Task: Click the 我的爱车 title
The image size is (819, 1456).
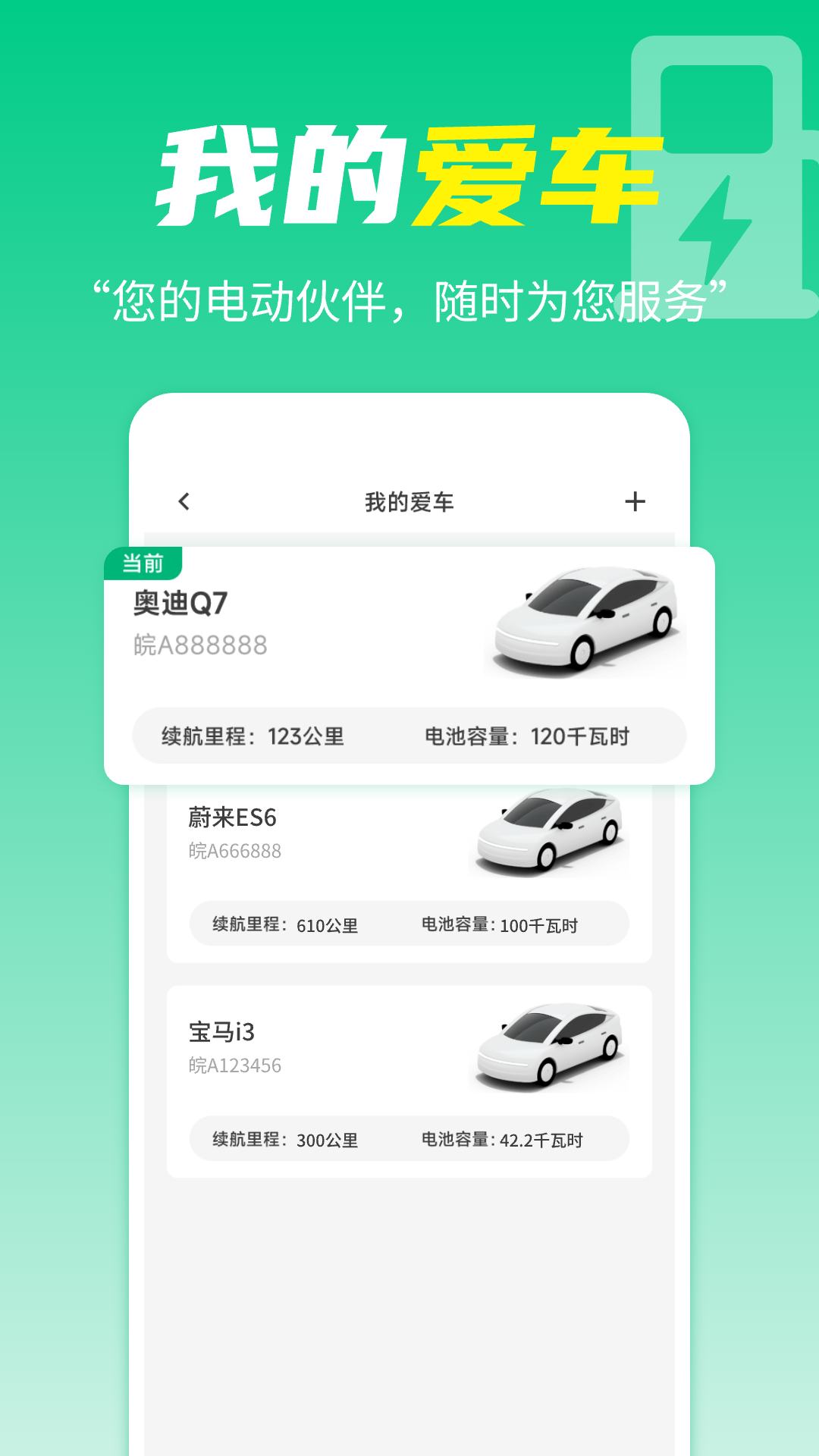Action: tap(409, 500)
